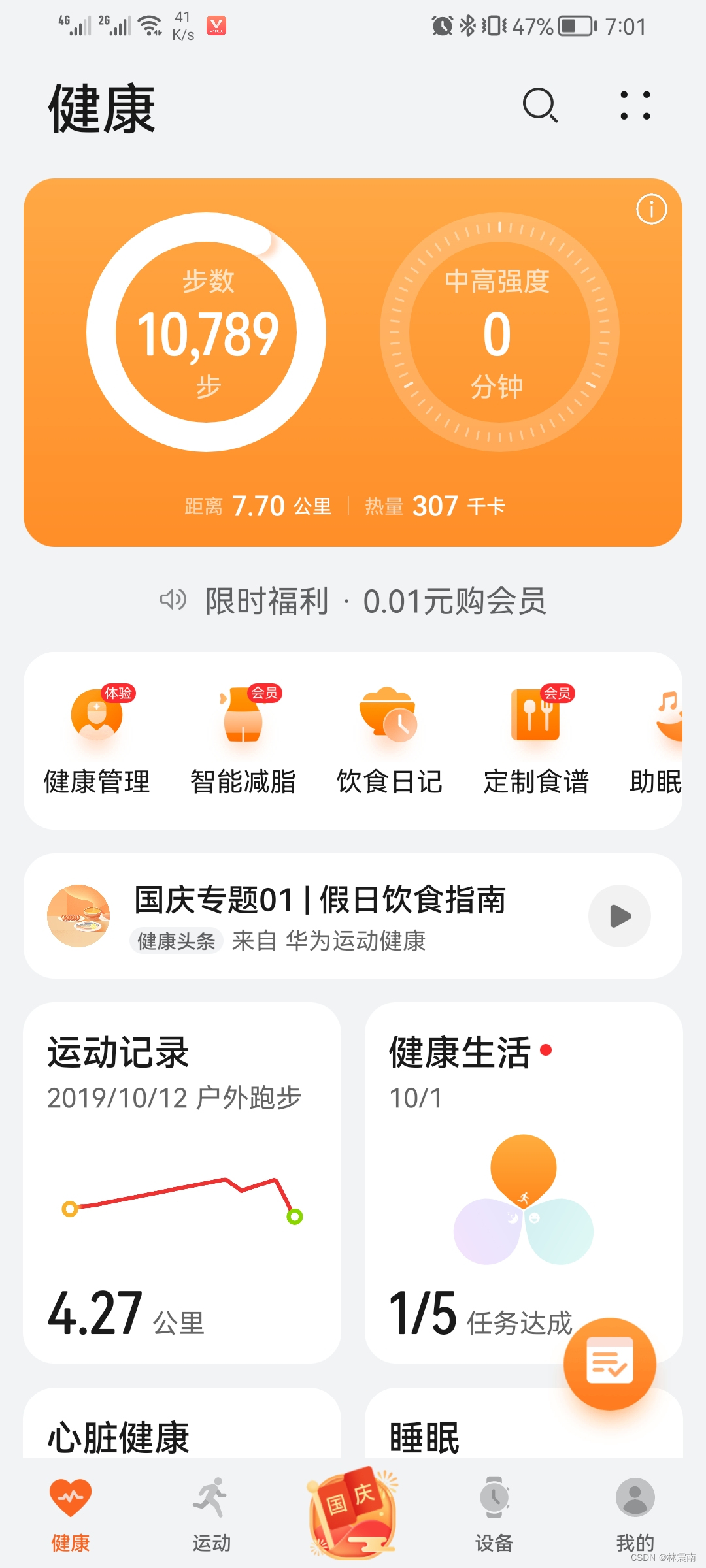The height and width of the screenshot is (1568, 706).
Task: Open the four-dot more options menu
Action: click(635, 105)
